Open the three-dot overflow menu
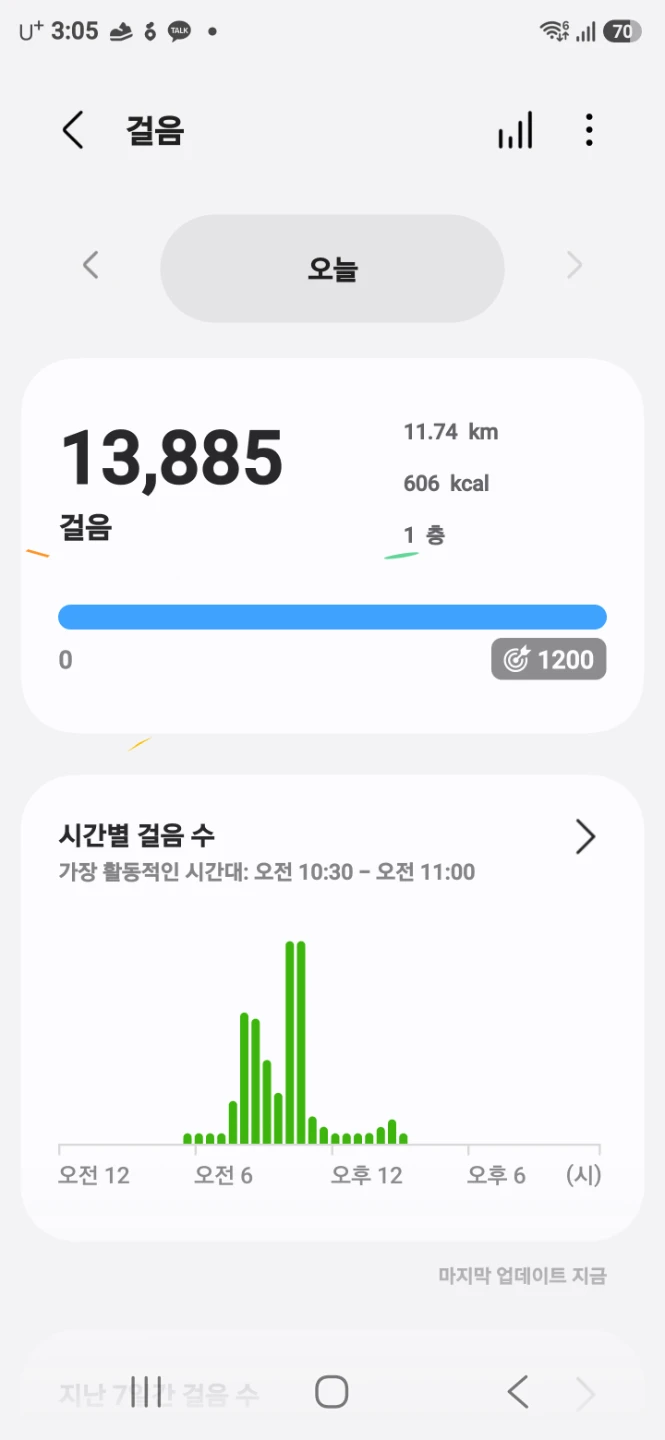 pyautogui.click(x=589, y=131)
